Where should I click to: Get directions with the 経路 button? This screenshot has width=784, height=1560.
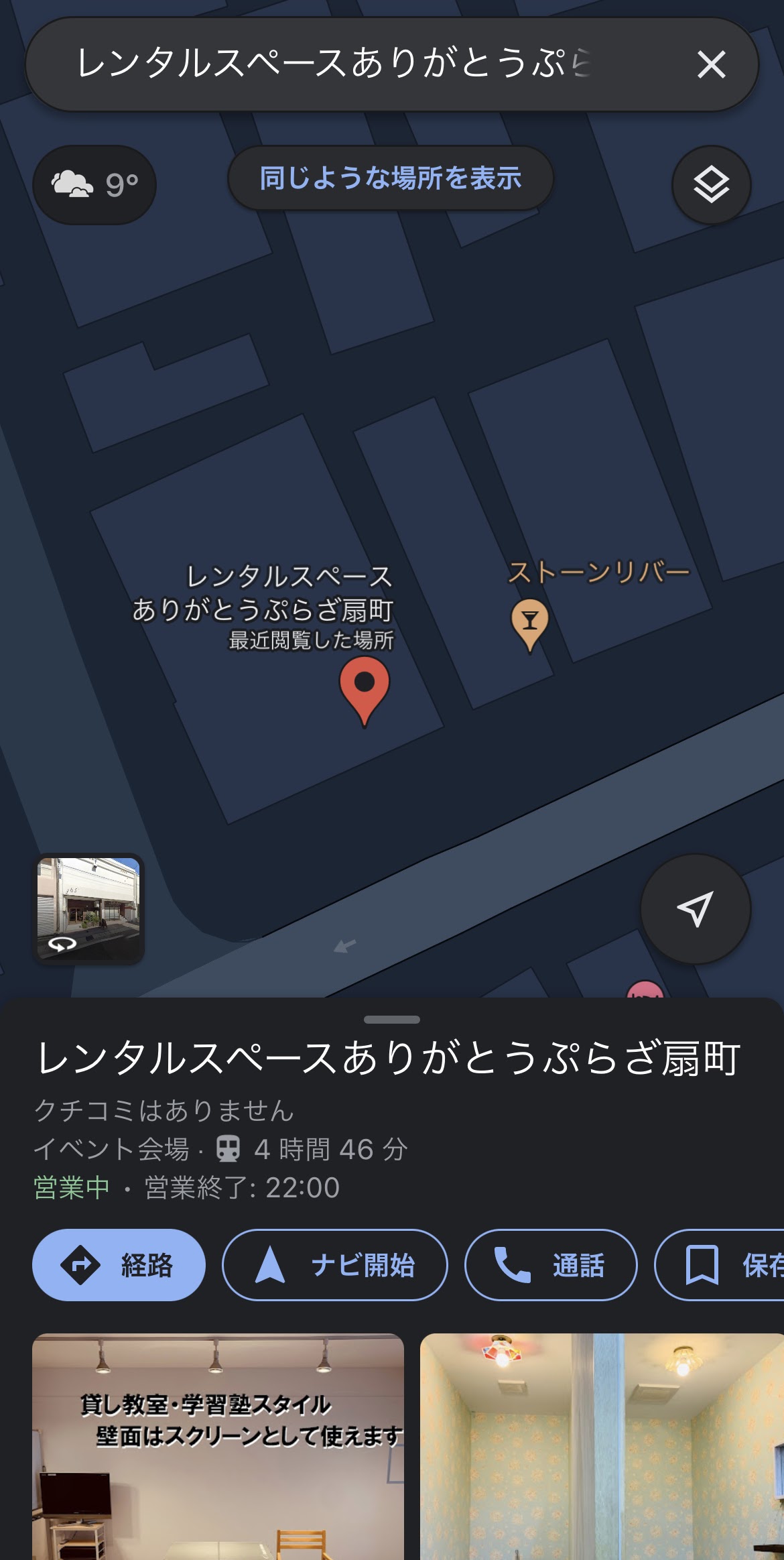119,1265
